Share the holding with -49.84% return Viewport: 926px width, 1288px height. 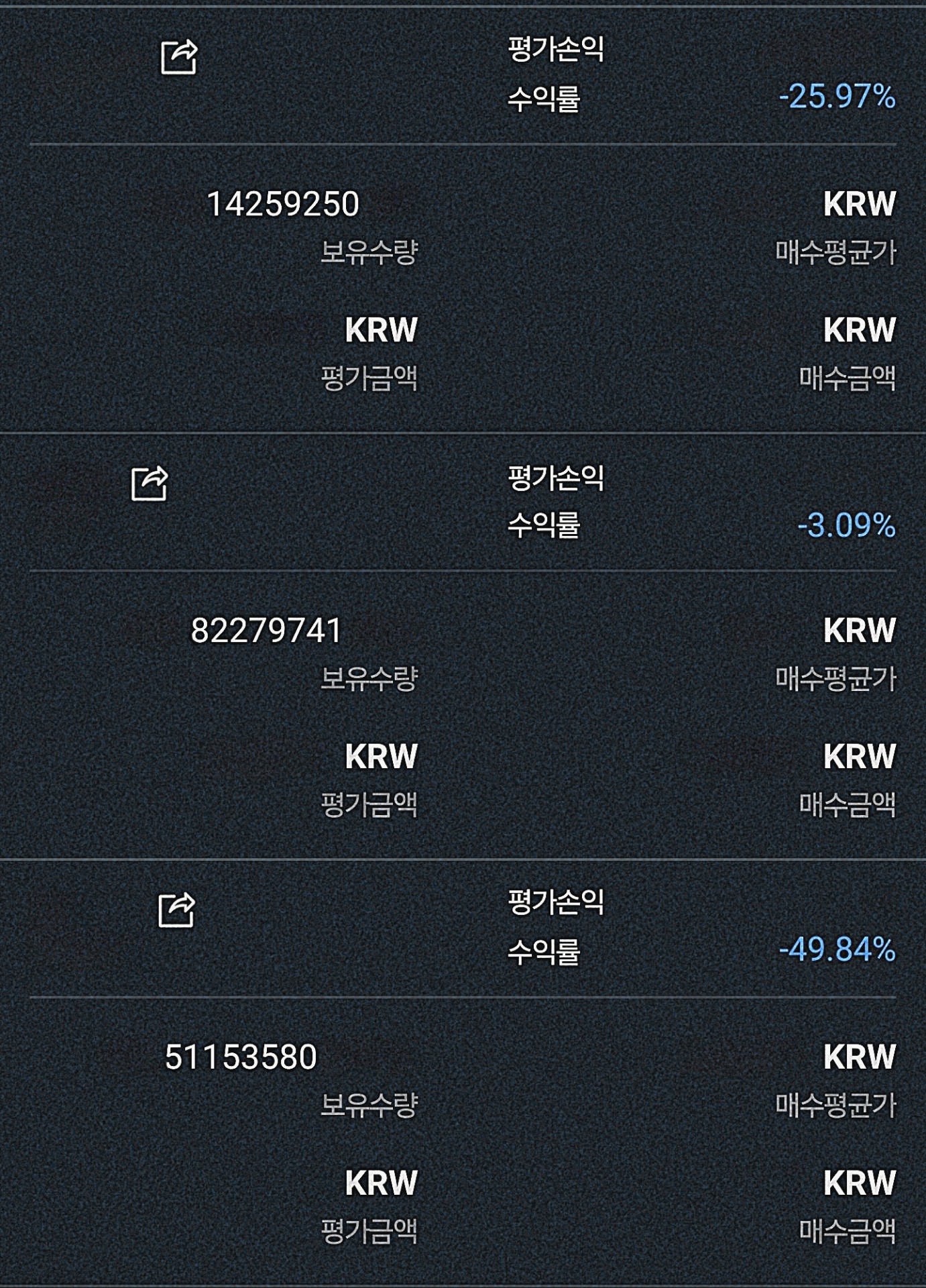176,910
